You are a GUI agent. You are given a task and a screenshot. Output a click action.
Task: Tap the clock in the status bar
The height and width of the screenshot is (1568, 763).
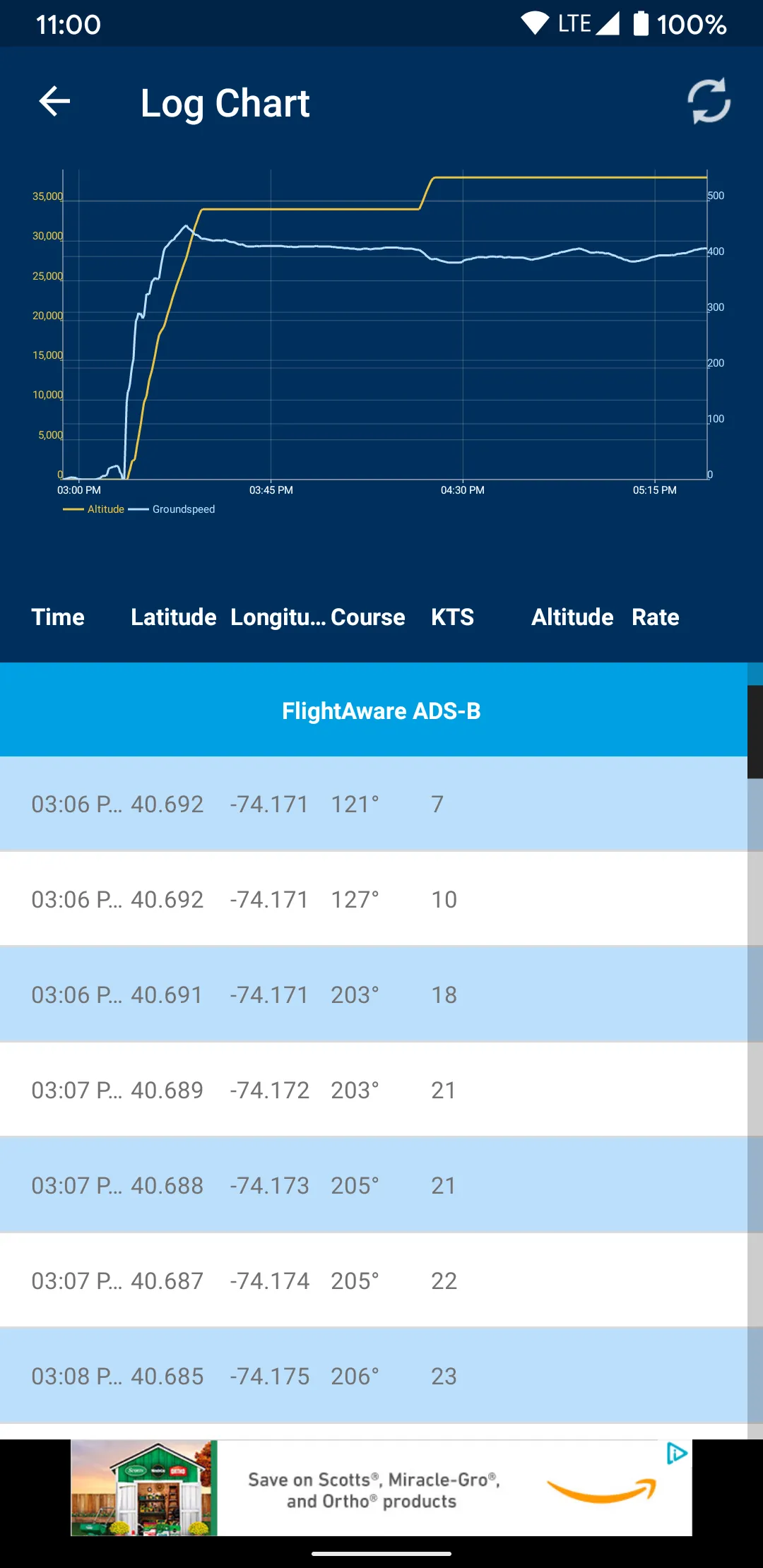68,23
